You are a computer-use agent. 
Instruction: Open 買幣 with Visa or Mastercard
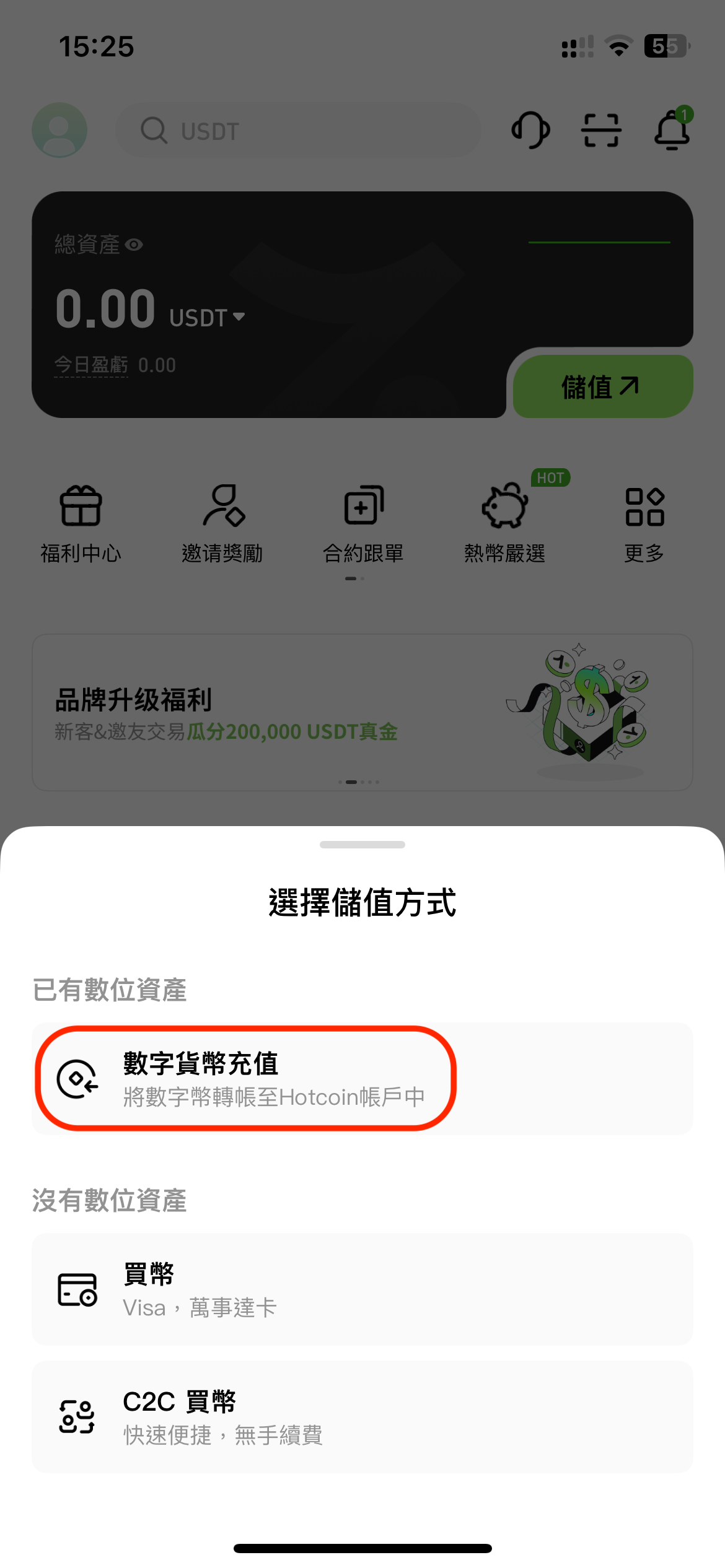pyautogui.click(x=362, y=1289)
